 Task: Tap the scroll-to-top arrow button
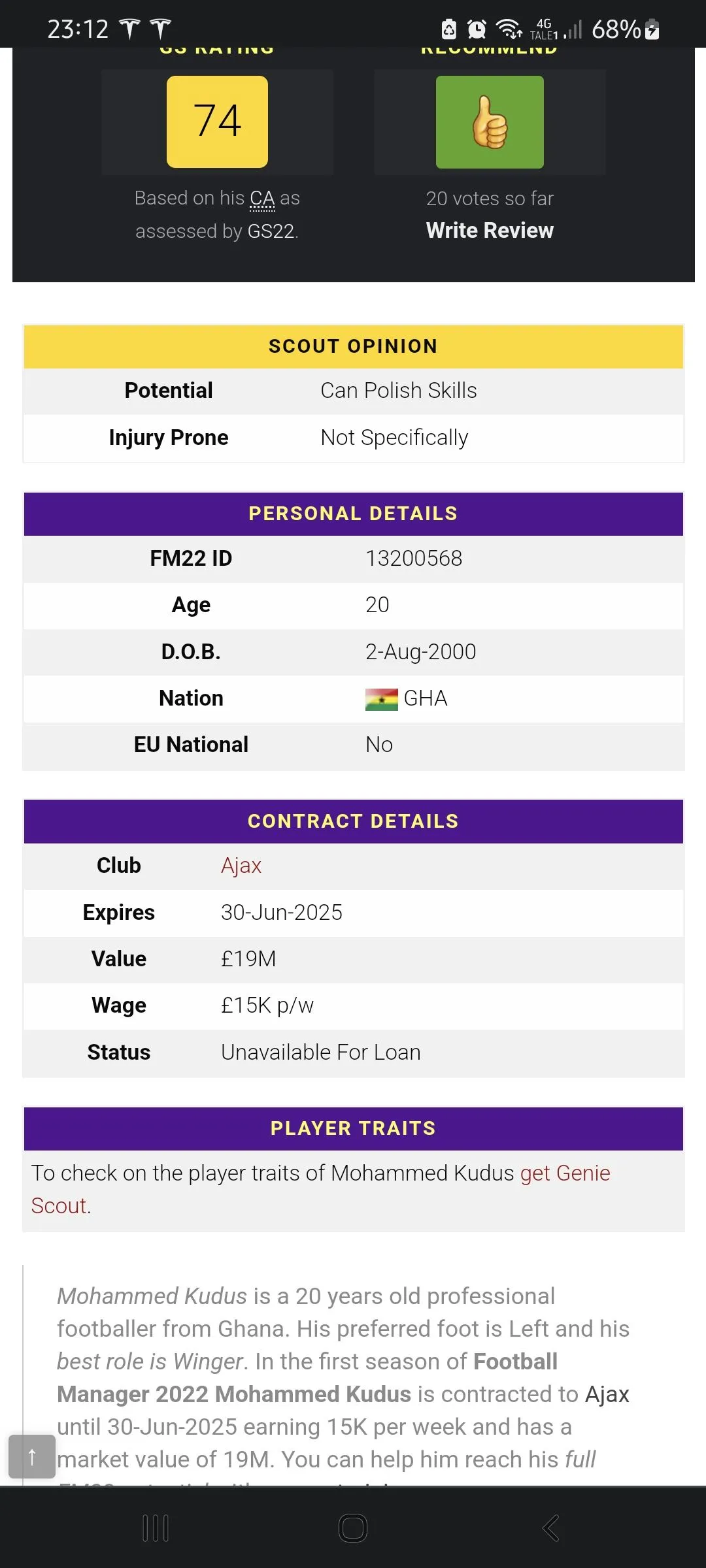click(32, 1456)
